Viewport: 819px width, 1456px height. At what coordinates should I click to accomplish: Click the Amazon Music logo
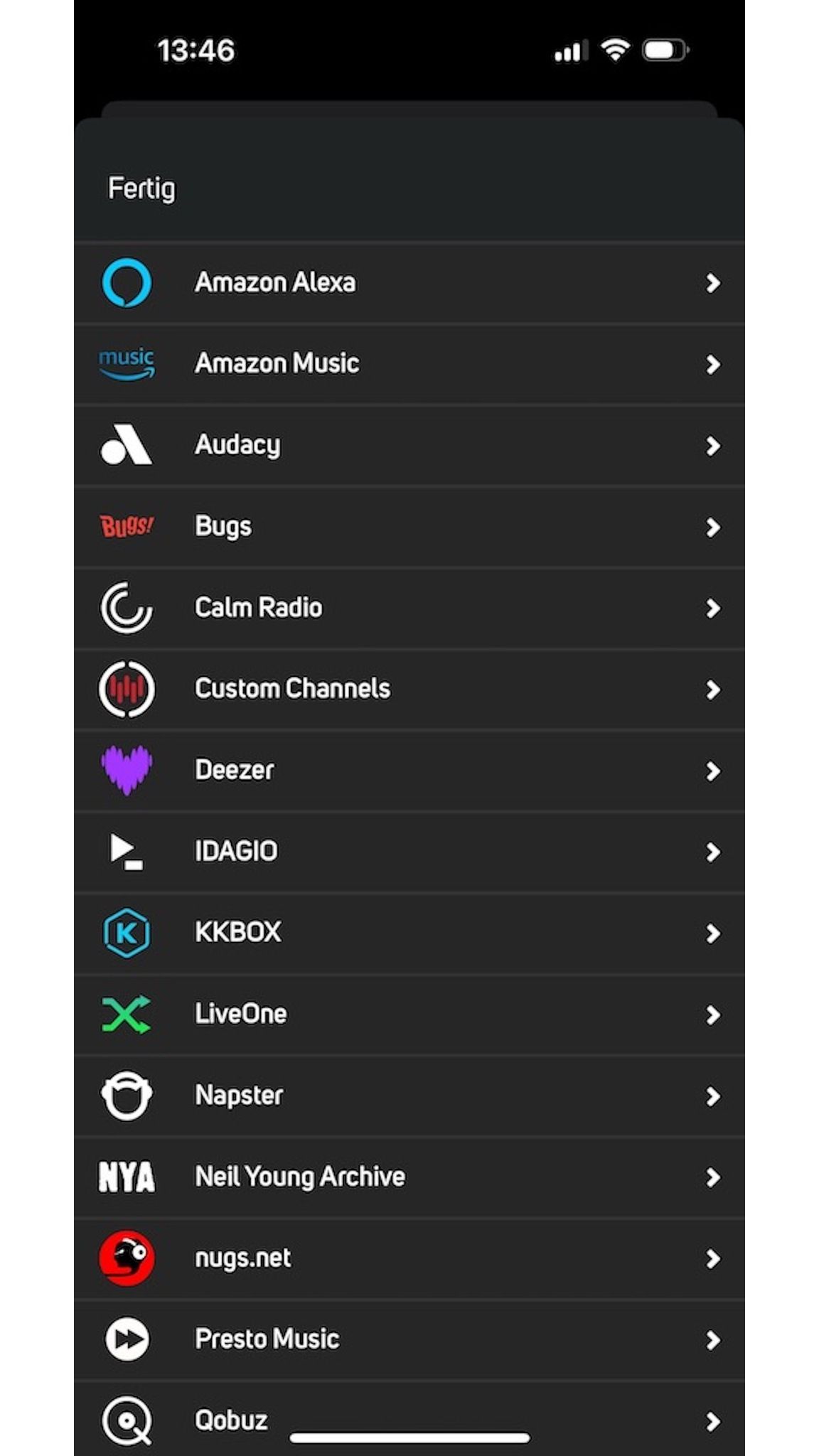pos(127,364)
